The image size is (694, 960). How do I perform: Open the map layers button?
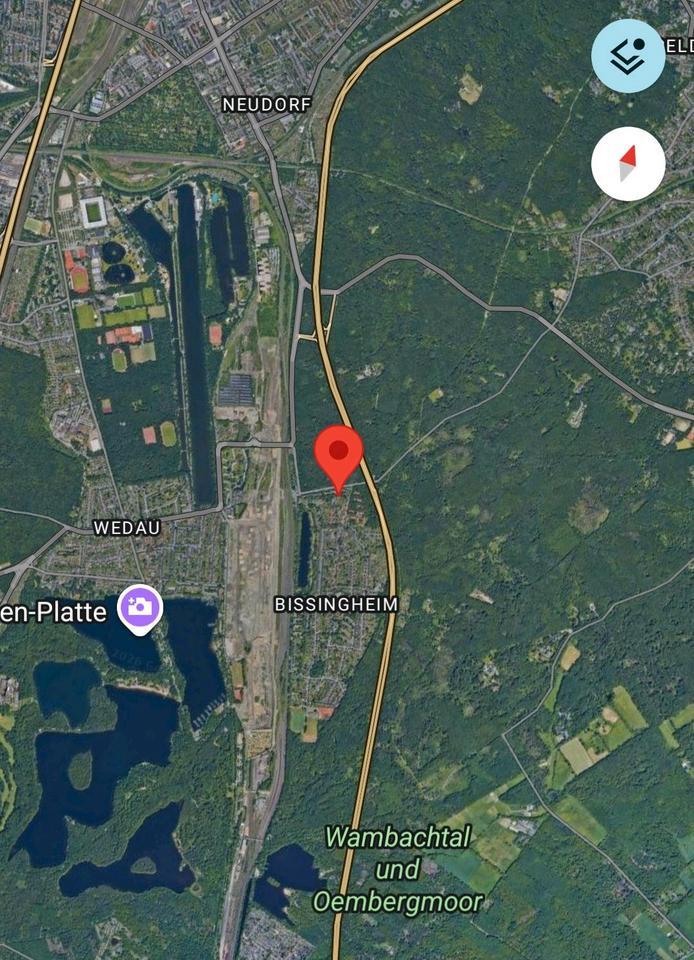coord(627,56)
